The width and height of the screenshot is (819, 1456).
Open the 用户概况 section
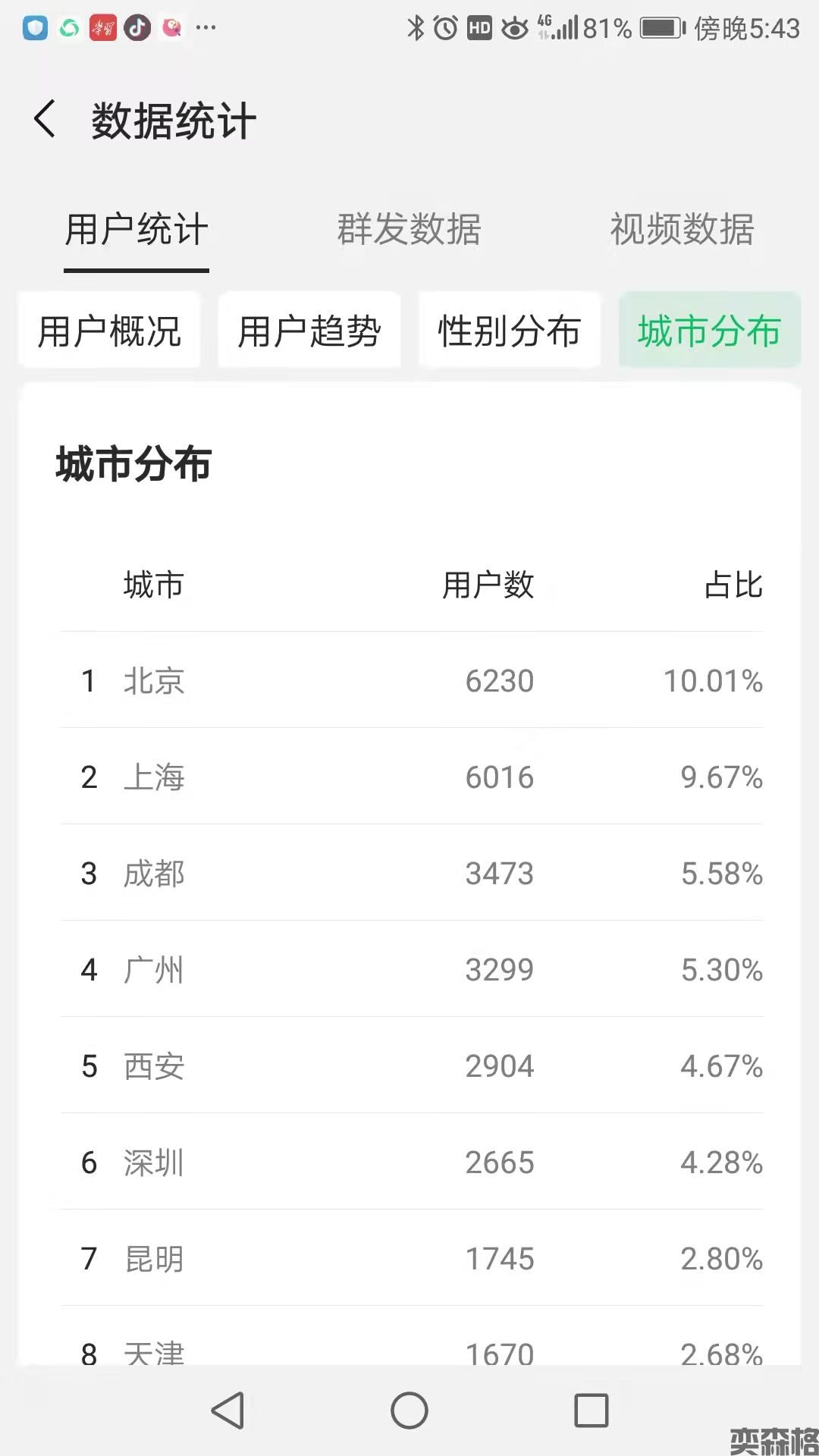coord(110,331)
